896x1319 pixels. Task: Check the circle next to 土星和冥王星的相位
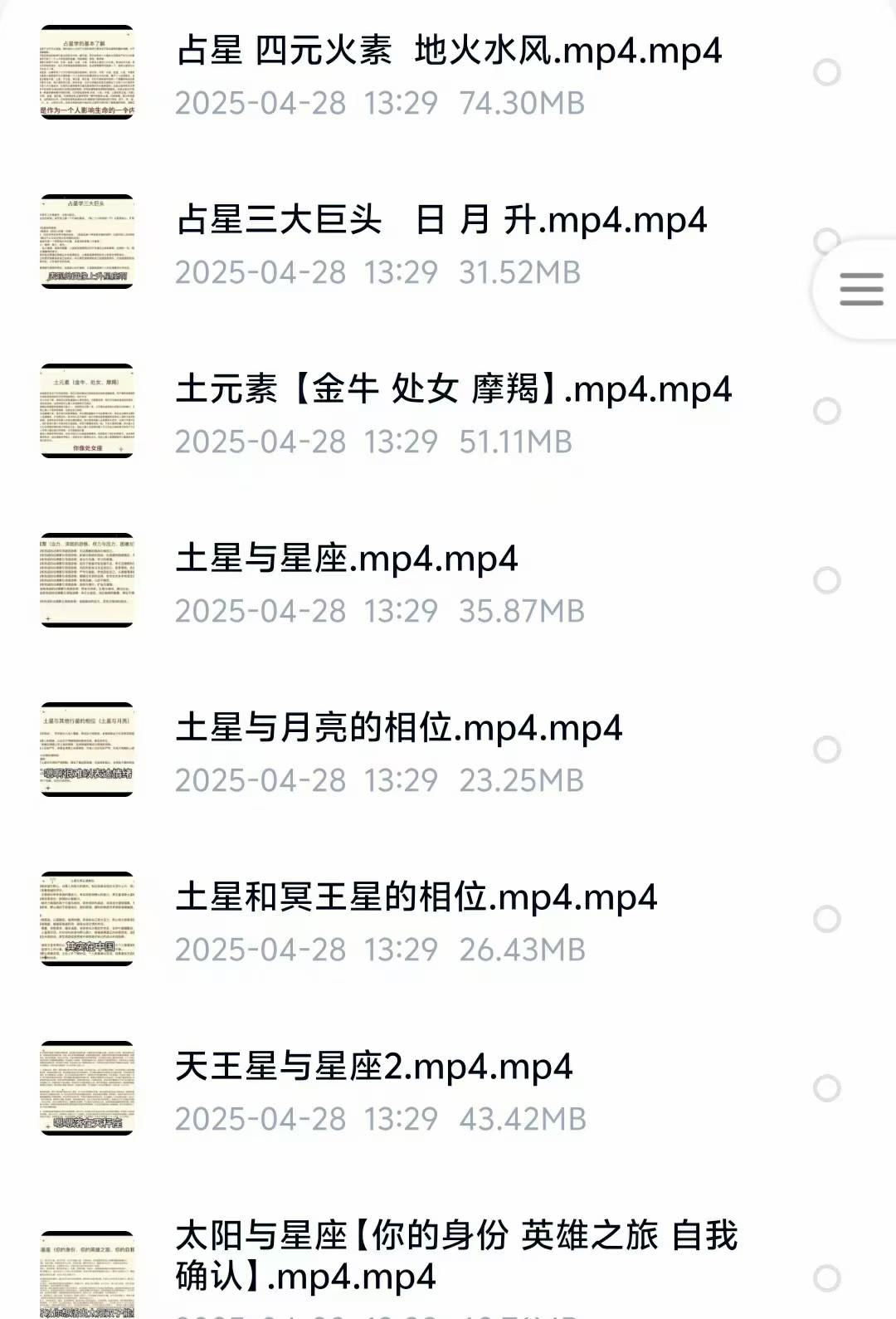pyautogui.click(x=827, y=919)
